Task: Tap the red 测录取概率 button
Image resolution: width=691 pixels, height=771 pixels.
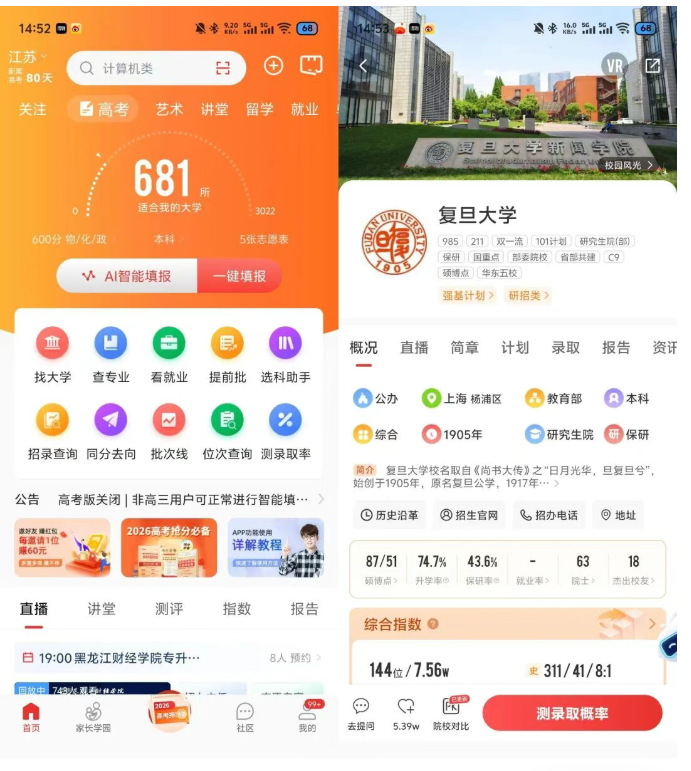Action: [x=572, y=713]
